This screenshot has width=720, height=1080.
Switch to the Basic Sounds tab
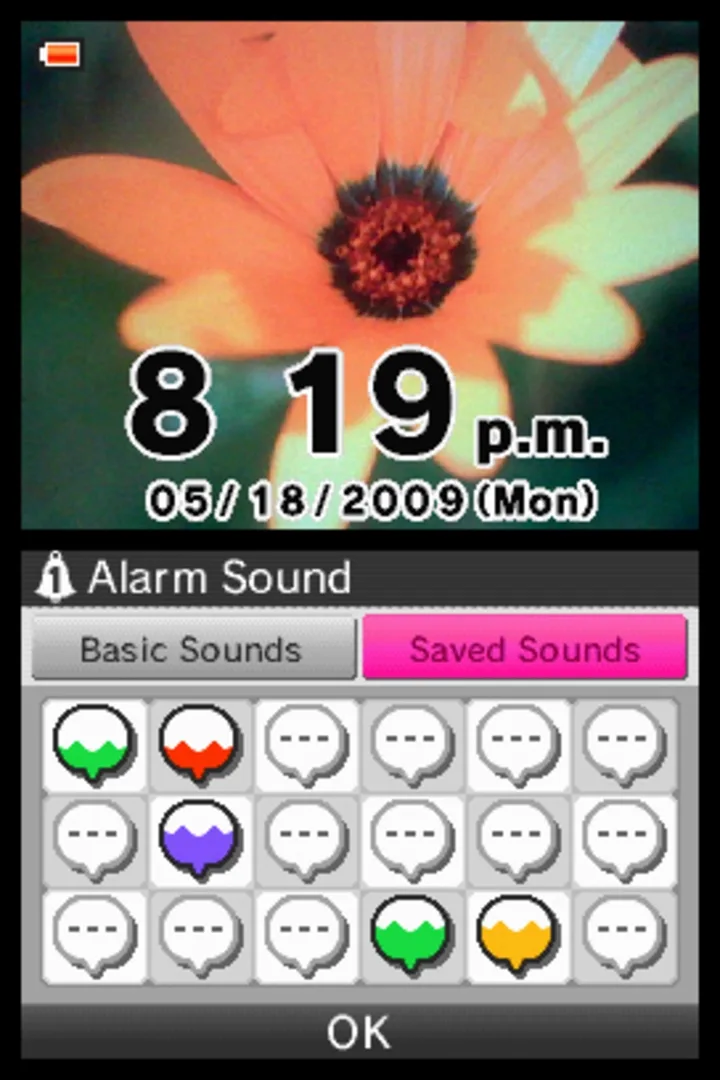click(x=192, y=649)
